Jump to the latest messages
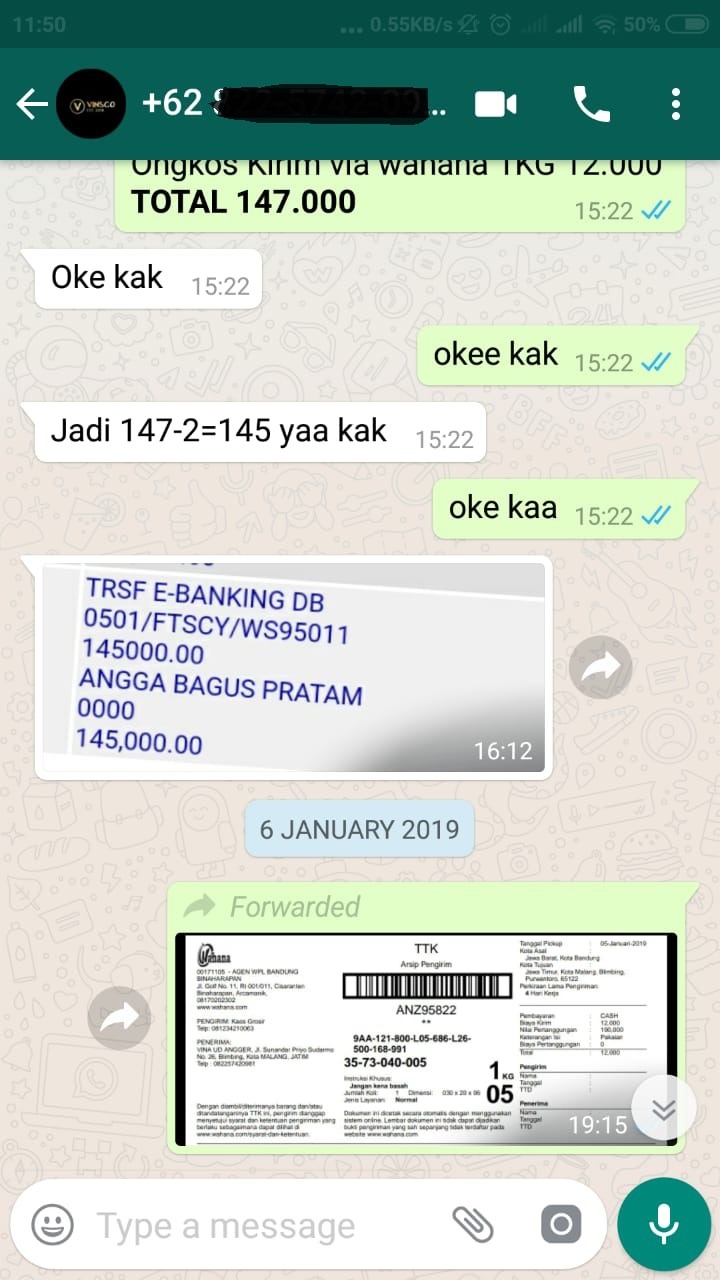This screenshot has width=720, height=1280. (664, 1108)
